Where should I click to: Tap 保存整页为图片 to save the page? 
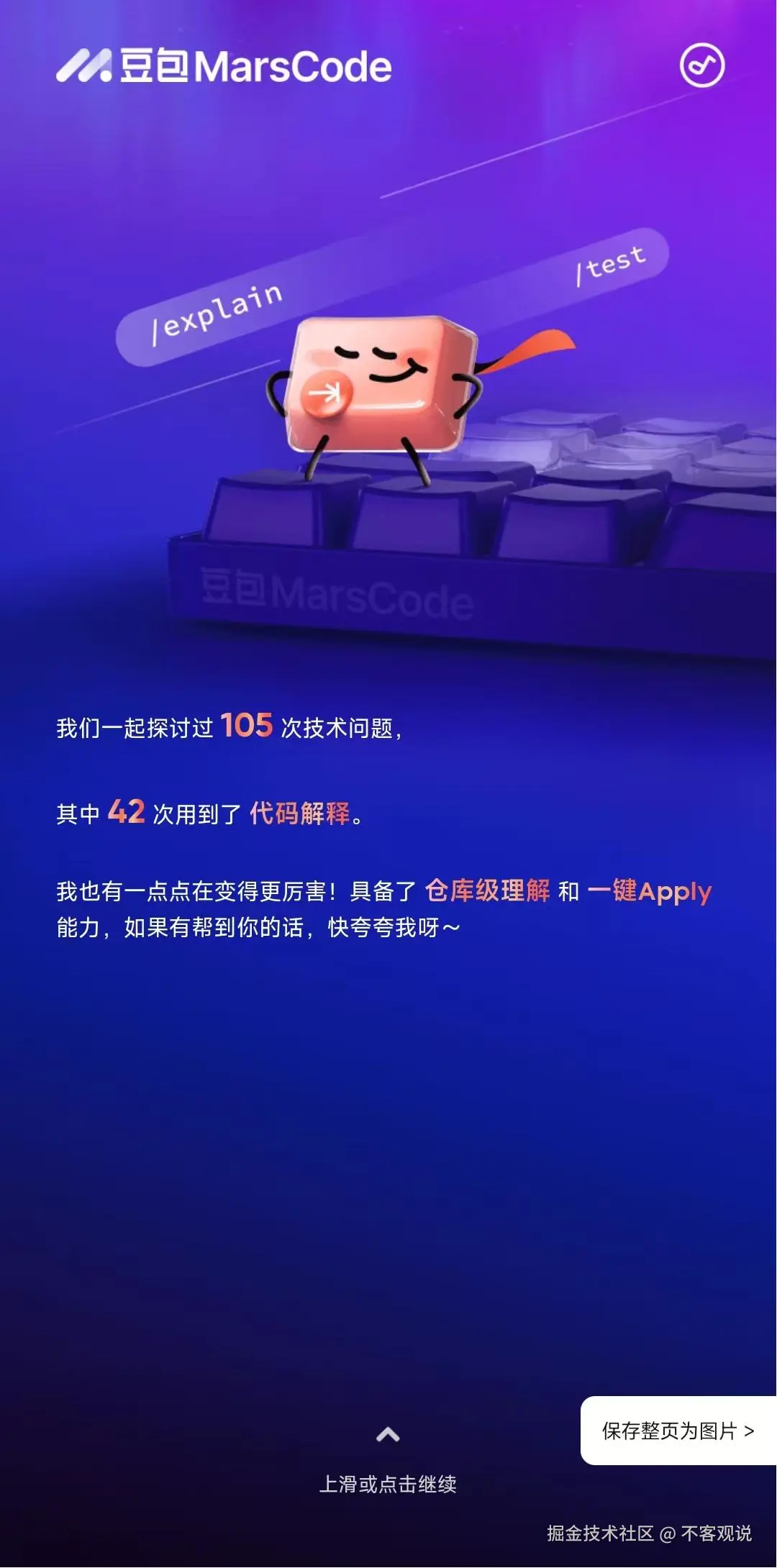[678, 1431]
